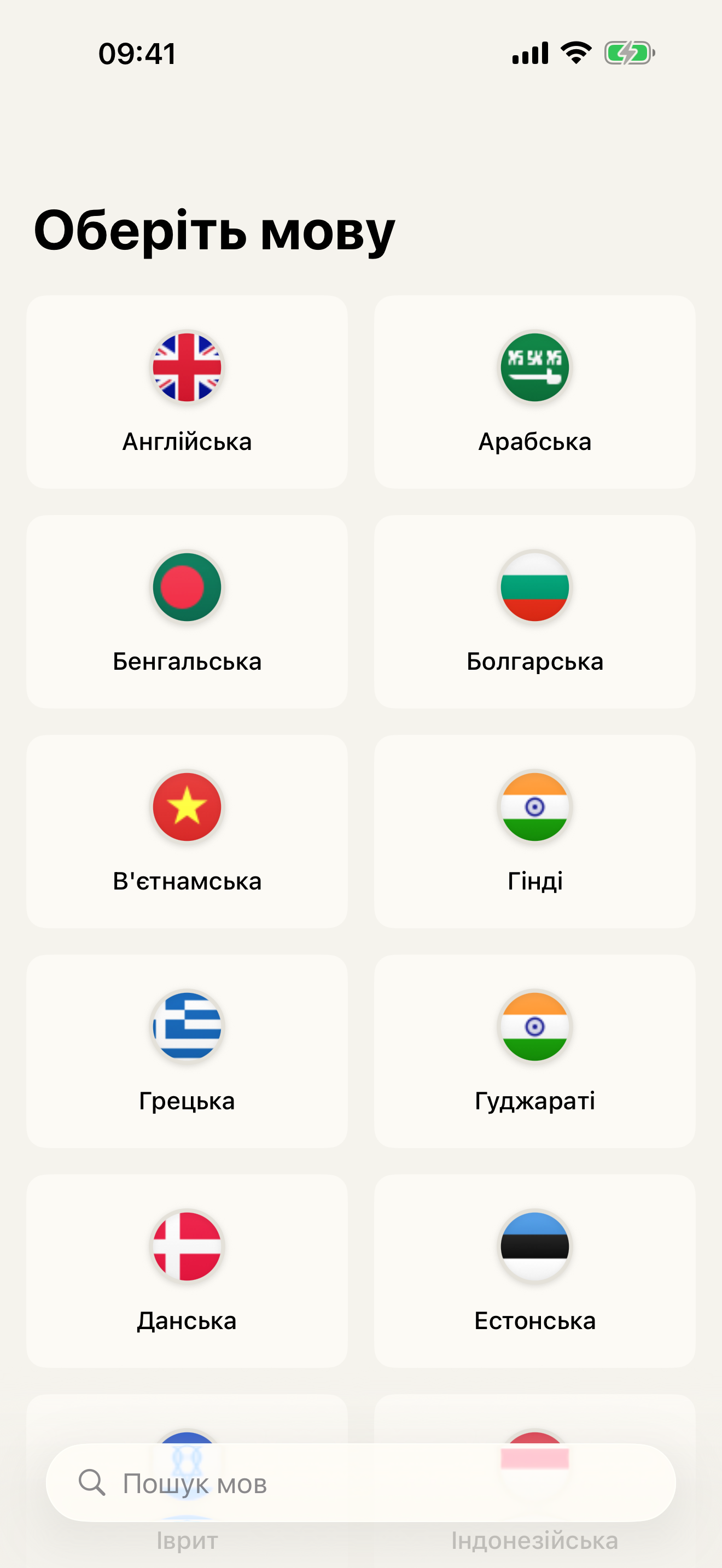The width and height of the screenshot is (722, 1568).
Task: Select the Bulgarian flag icon
Action: click(x=534, y=587)
